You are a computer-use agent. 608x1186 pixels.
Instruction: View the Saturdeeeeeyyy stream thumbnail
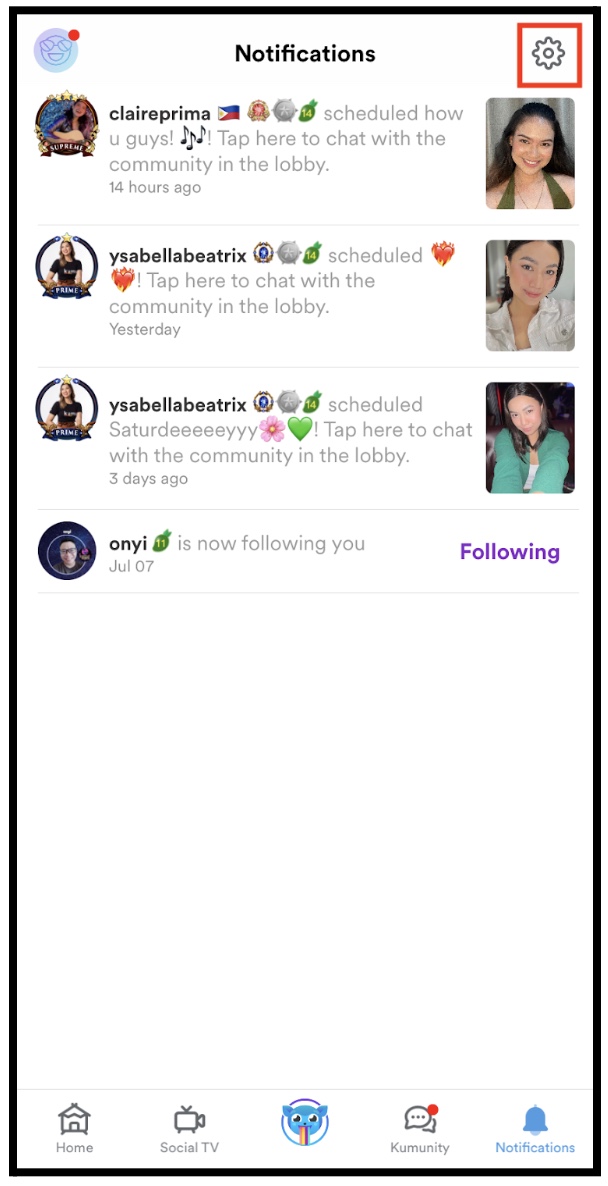(530, 438)
